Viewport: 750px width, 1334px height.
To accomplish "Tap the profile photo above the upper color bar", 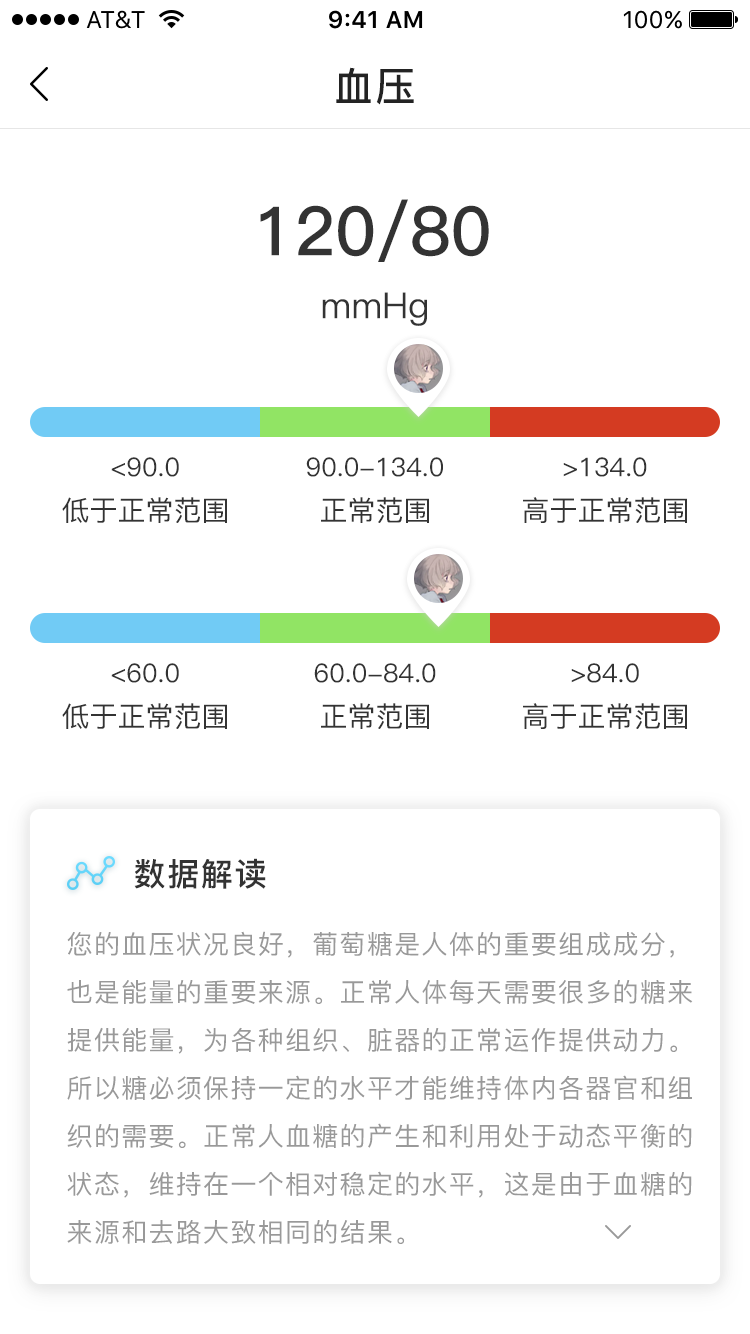I will [x=418, y=367].
